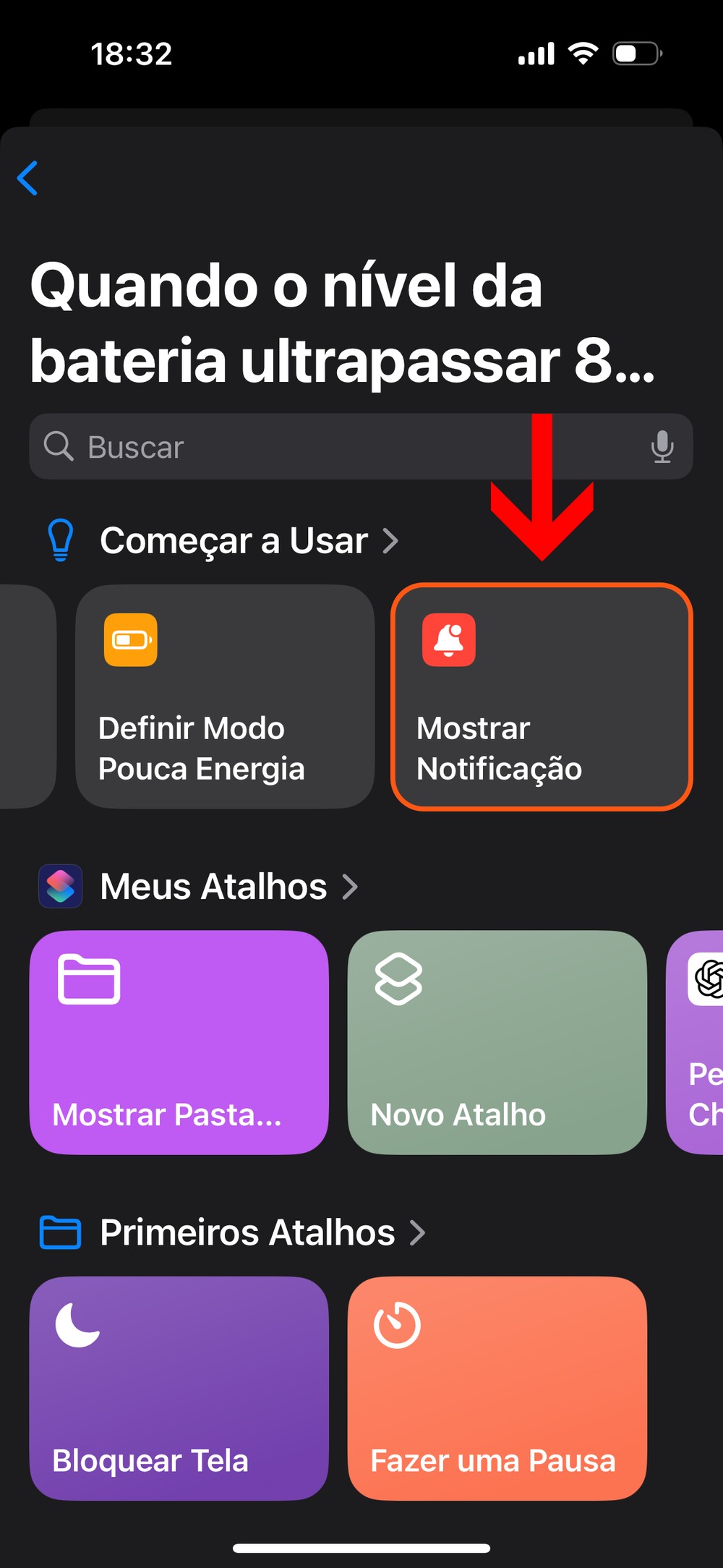Image resolution: width=723 pixels, height=1568 pixels.
Task: Choose the Bloquear Tela shortcut
Action: coord(179,1388)
